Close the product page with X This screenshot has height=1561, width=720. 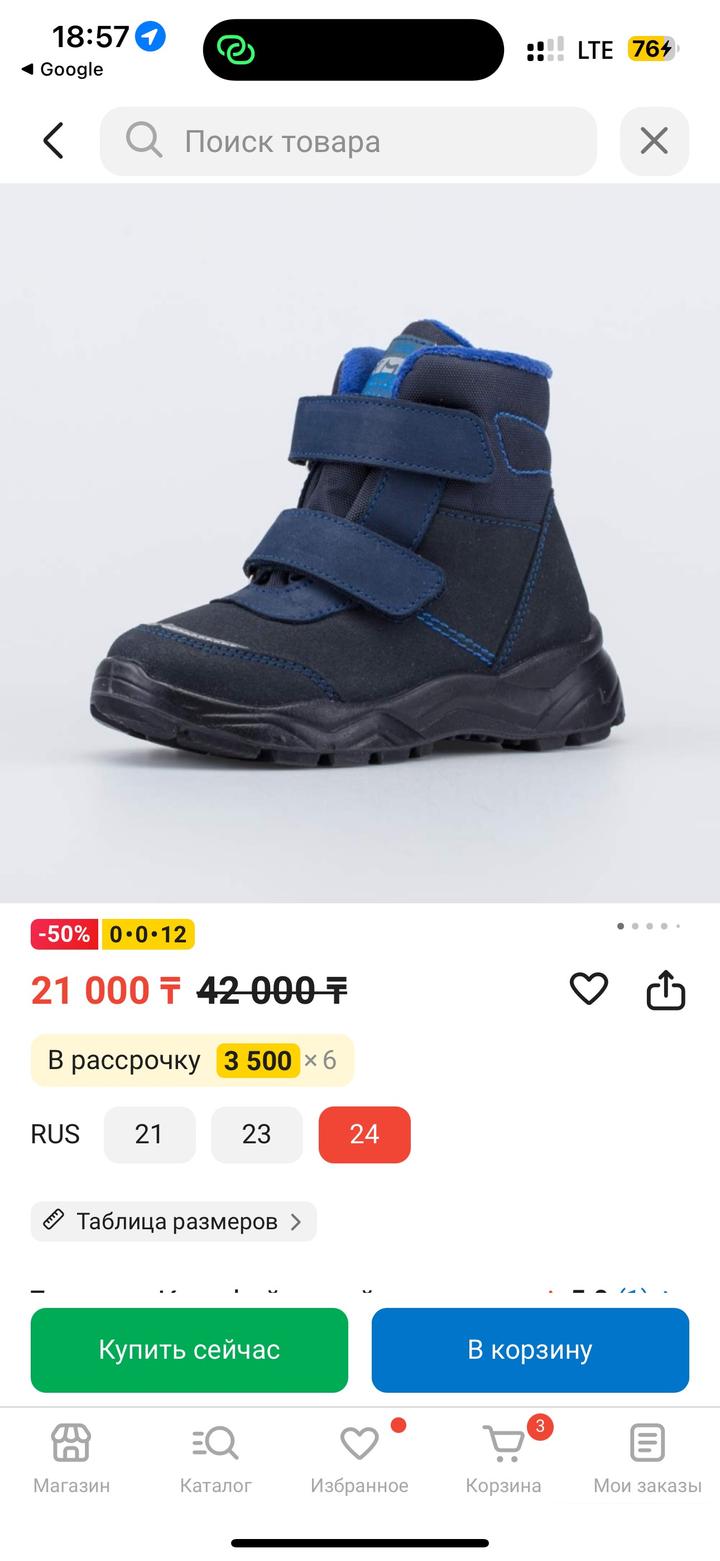coord(654,141)
